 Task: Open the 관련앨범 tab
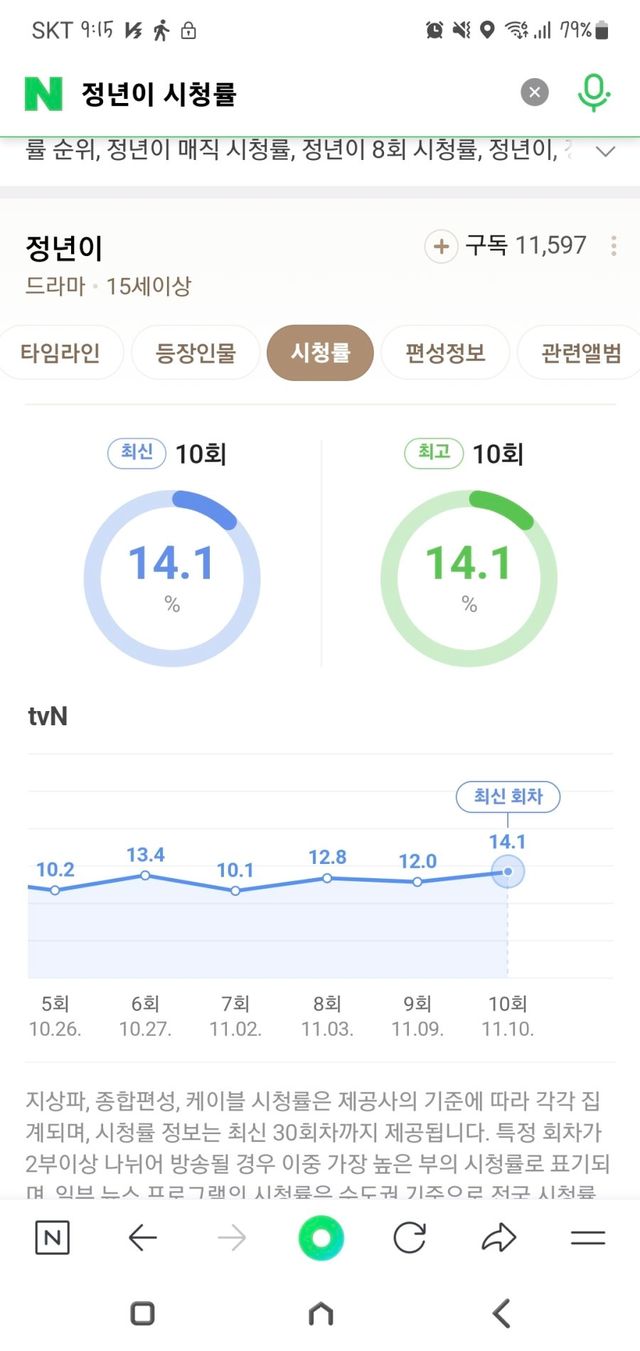pos(581,353)
